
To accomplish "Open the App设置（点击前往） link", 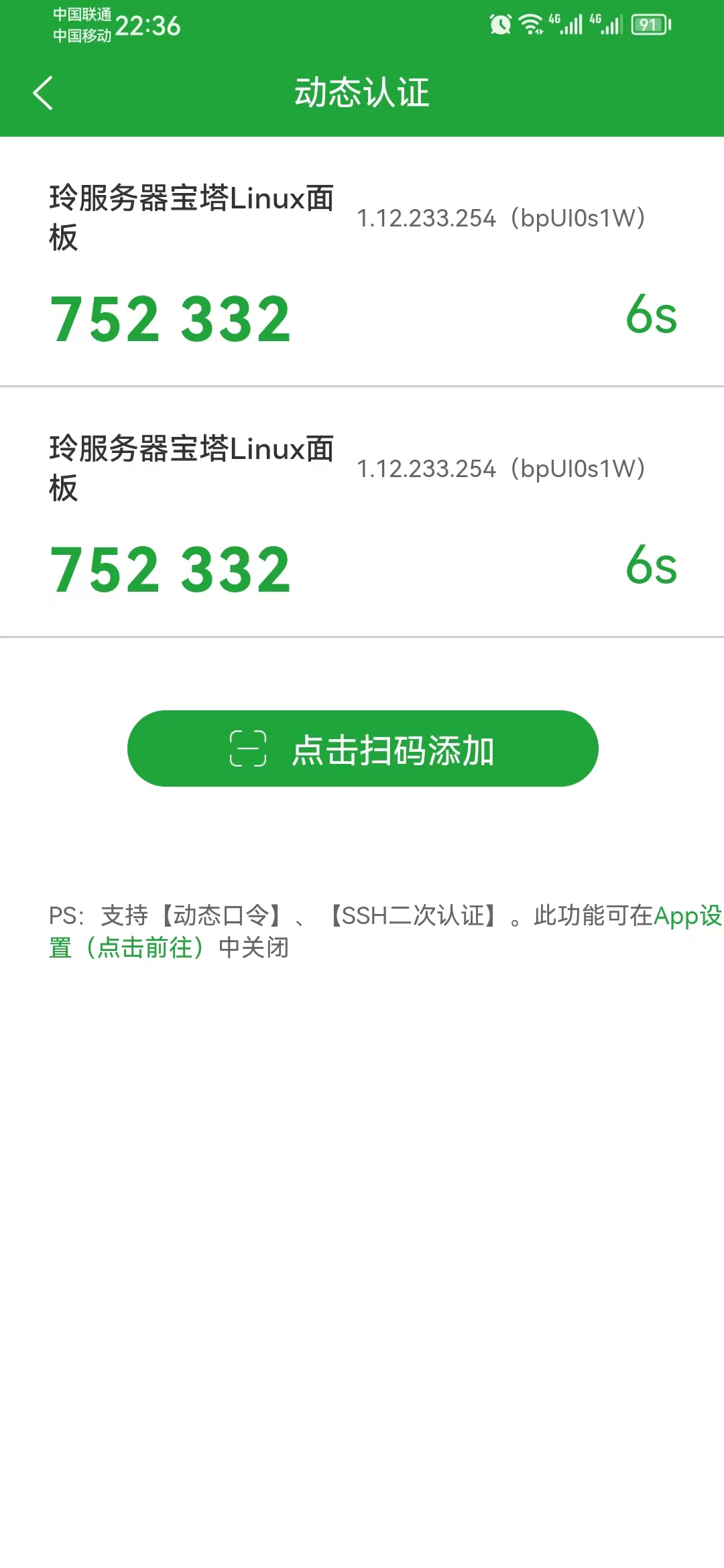I will [x=126, y=948].
